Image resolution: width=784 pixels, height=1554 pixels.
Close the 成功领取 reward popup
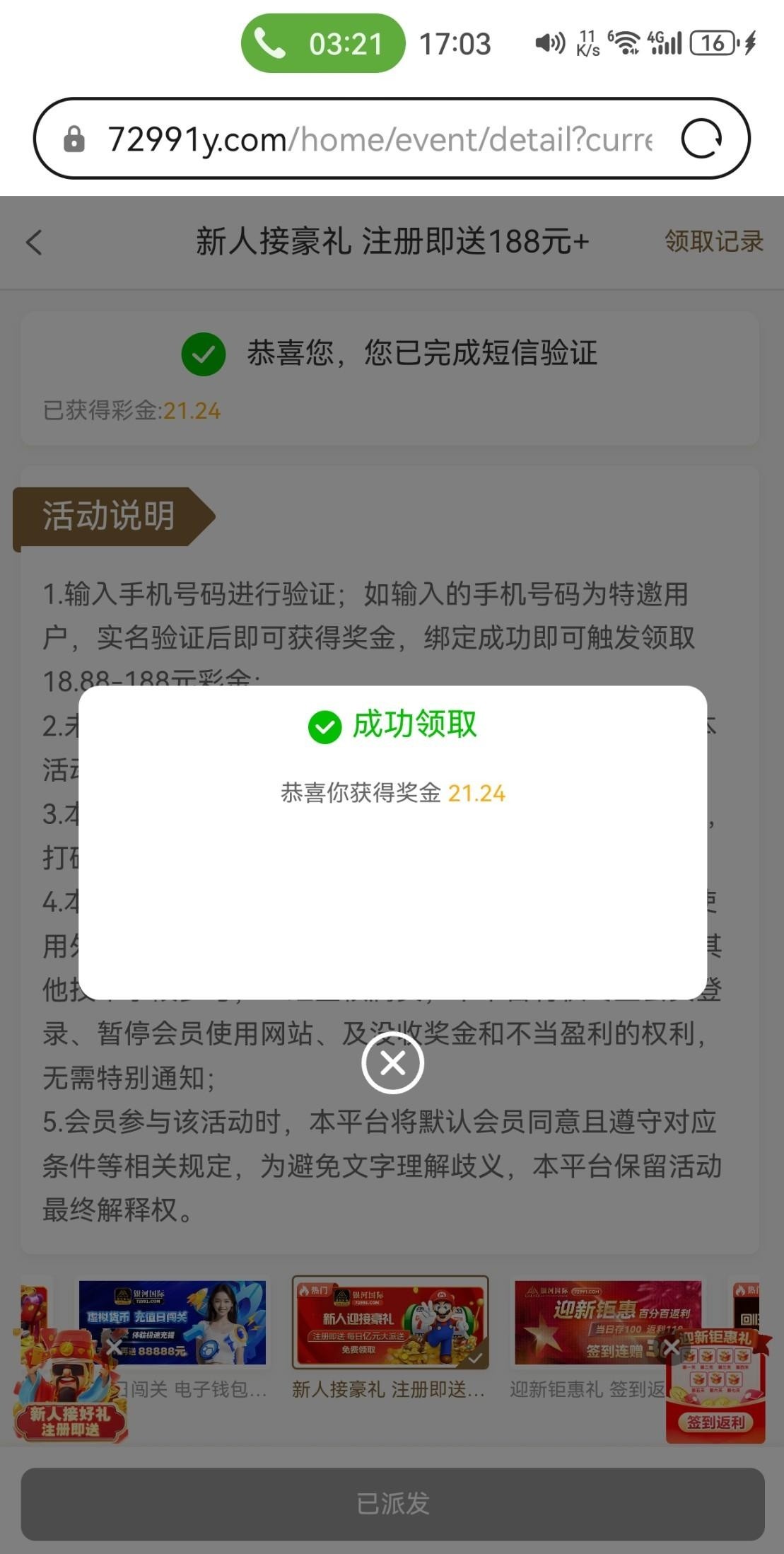coord(392,1062)
